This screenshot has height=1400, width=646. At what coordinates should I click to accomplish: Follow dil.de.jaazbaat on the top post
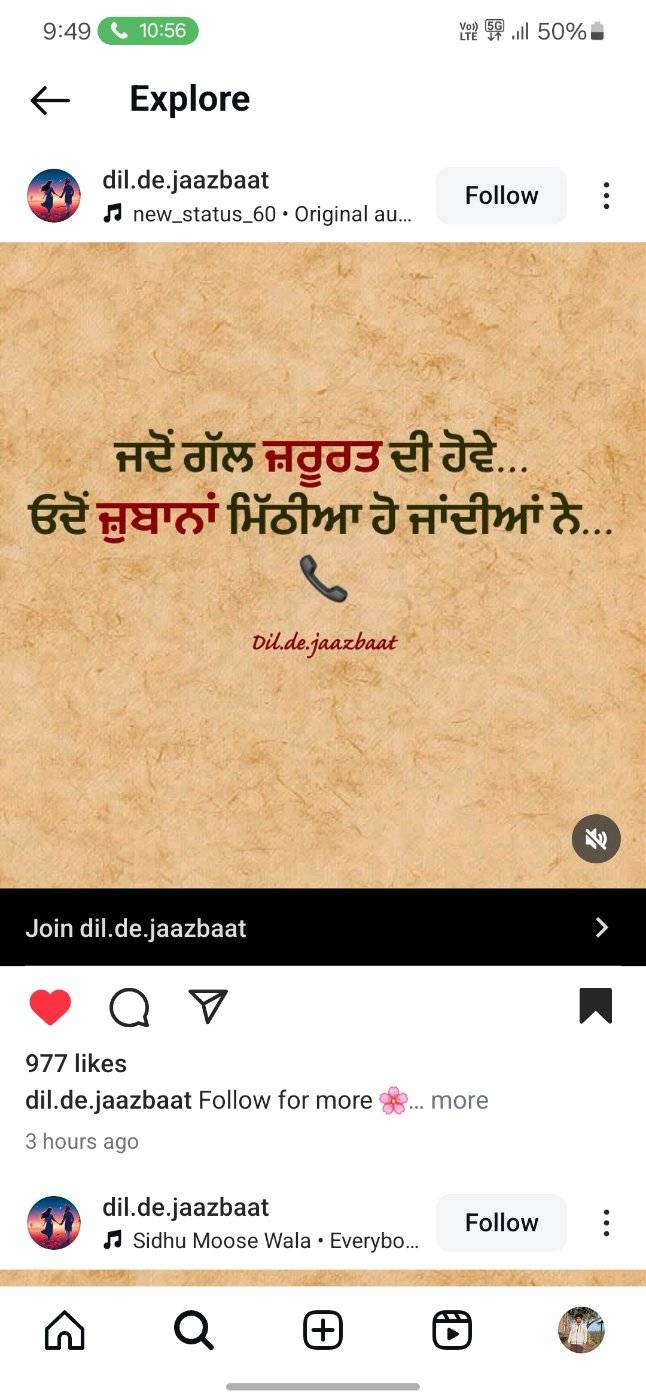(x=501, y=196)
